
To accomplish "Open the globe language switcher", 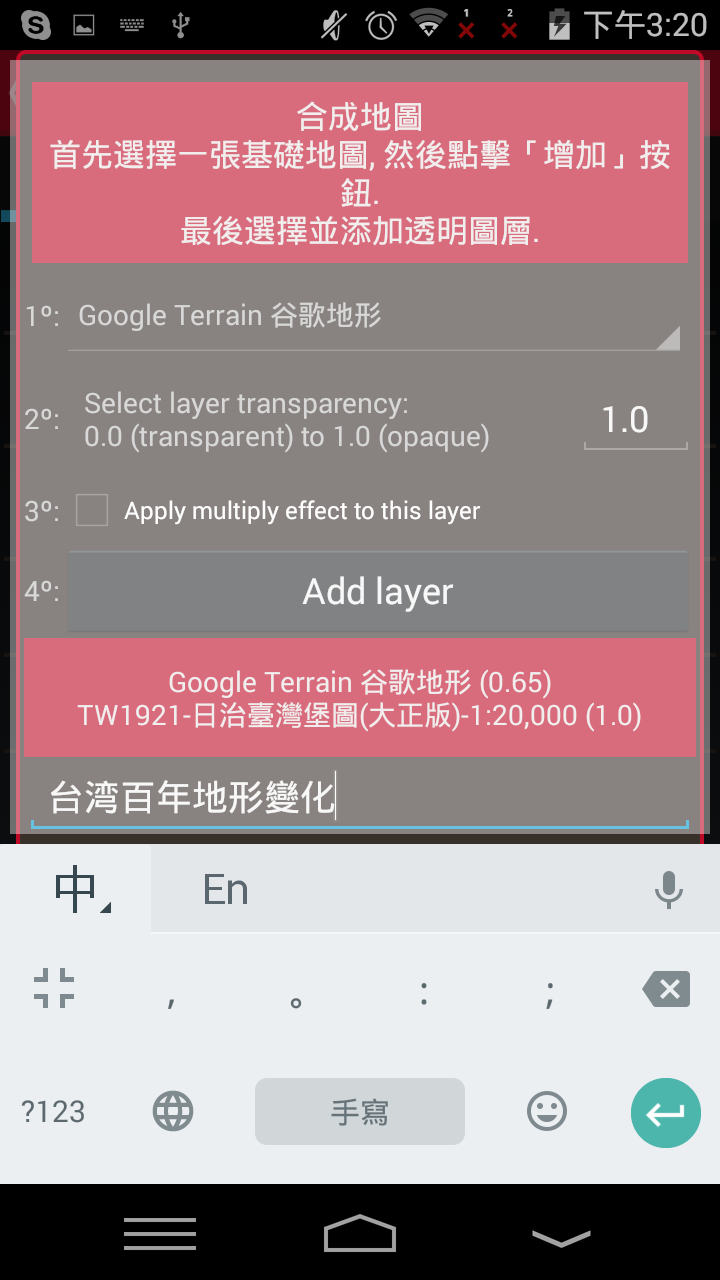I will [x=172, y=1112].
